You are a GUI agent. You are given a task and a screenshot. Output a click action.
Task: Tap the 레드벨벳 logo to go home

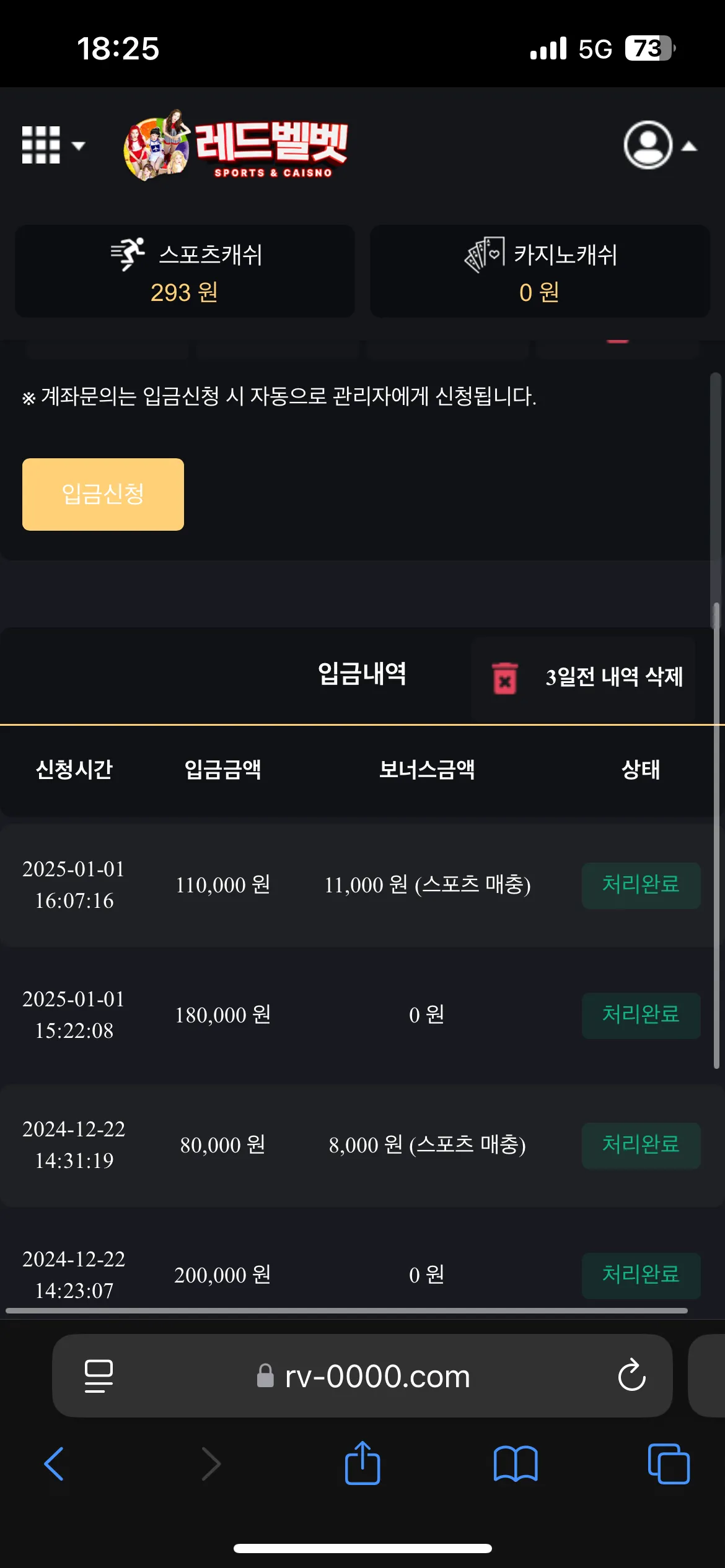point(235,146)
